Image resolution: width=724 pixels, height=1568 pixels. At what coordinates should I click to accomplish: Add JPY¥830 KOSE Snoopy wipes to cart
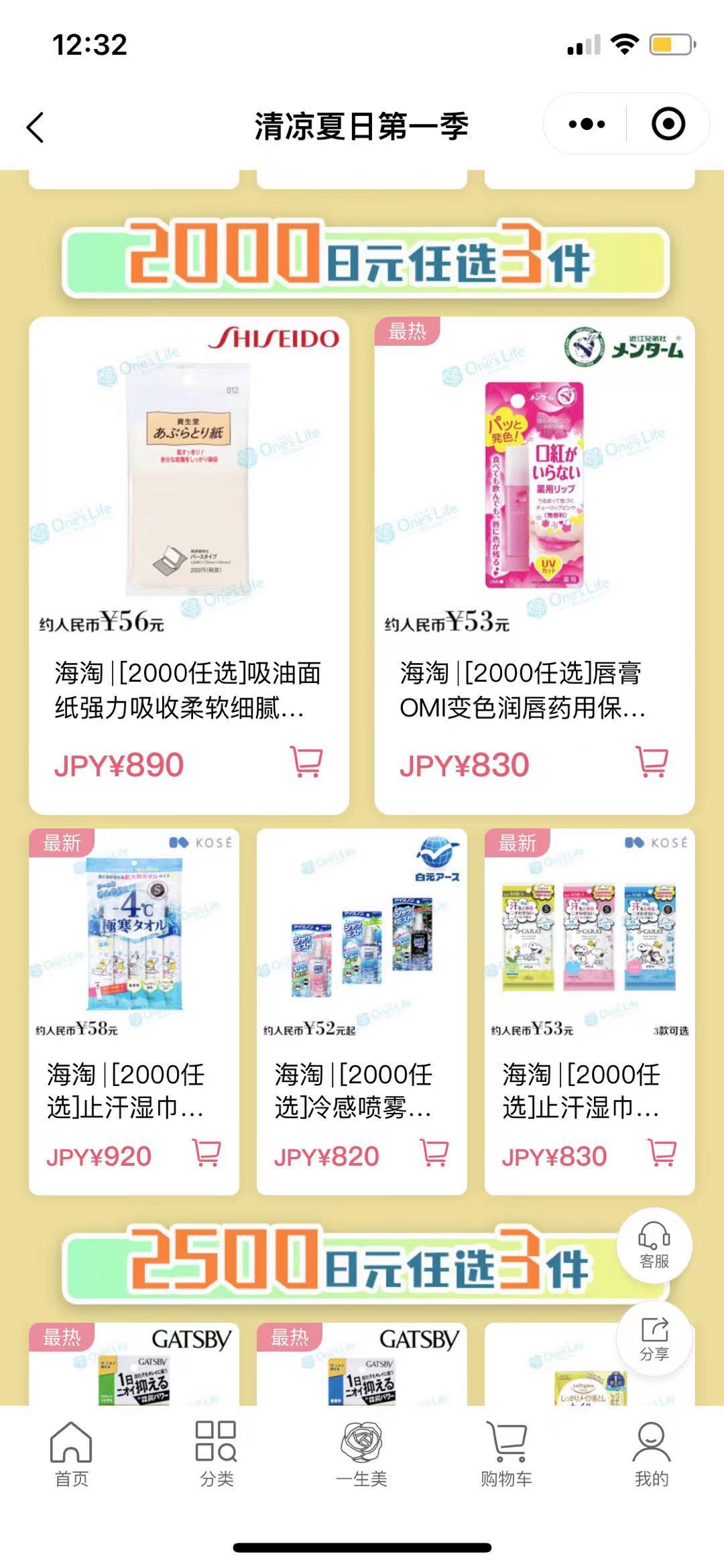tap(662, 1153)
